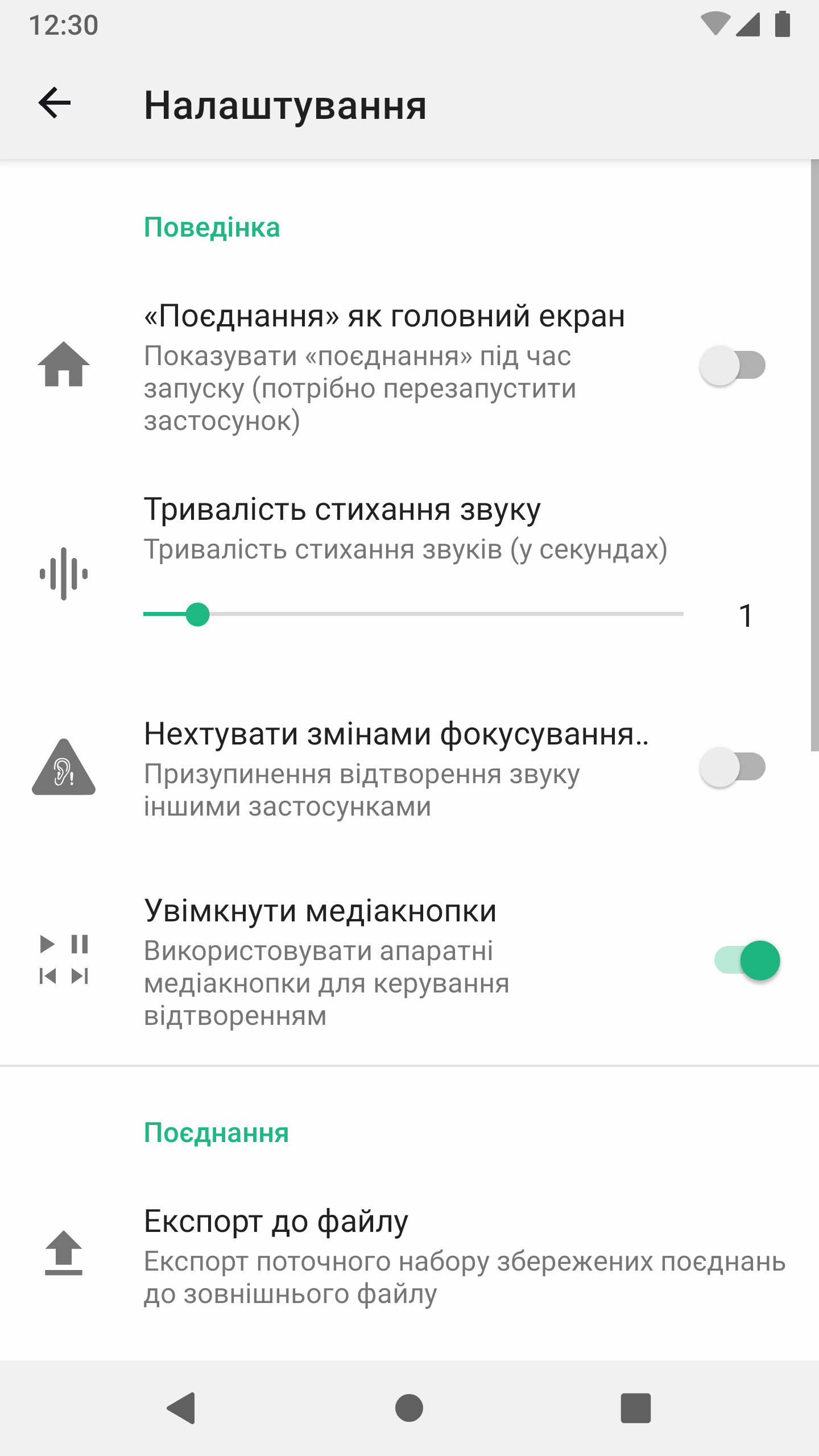
Task: Tap the system home button
Action: point(409,1408)
